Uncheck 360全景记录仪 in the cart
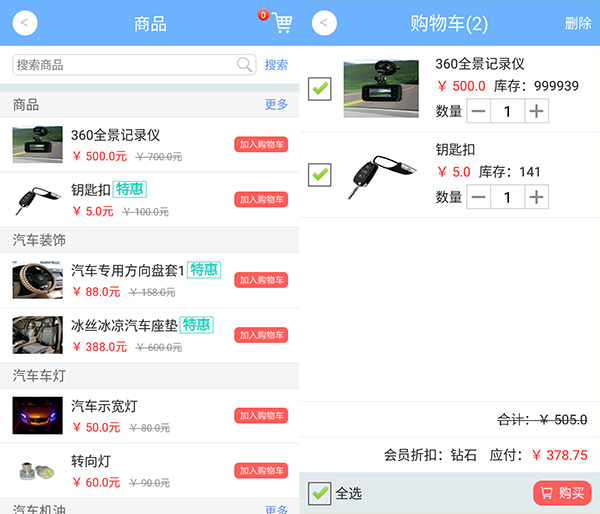The width and height of the screenshot is (600, 514). pyautogui.click(x=320, y=89)
